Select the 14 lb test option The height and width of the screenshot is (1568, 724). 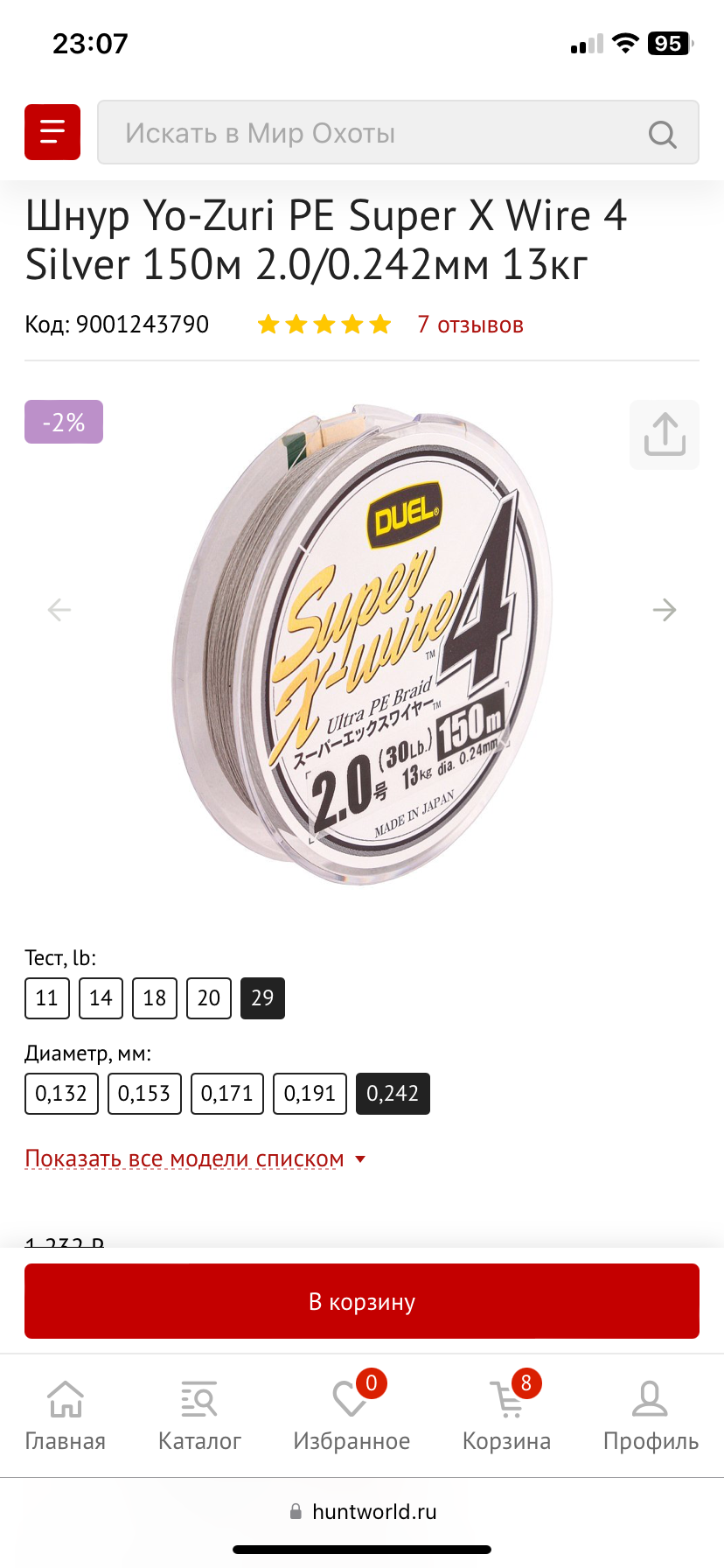click(x=101, y=998)
